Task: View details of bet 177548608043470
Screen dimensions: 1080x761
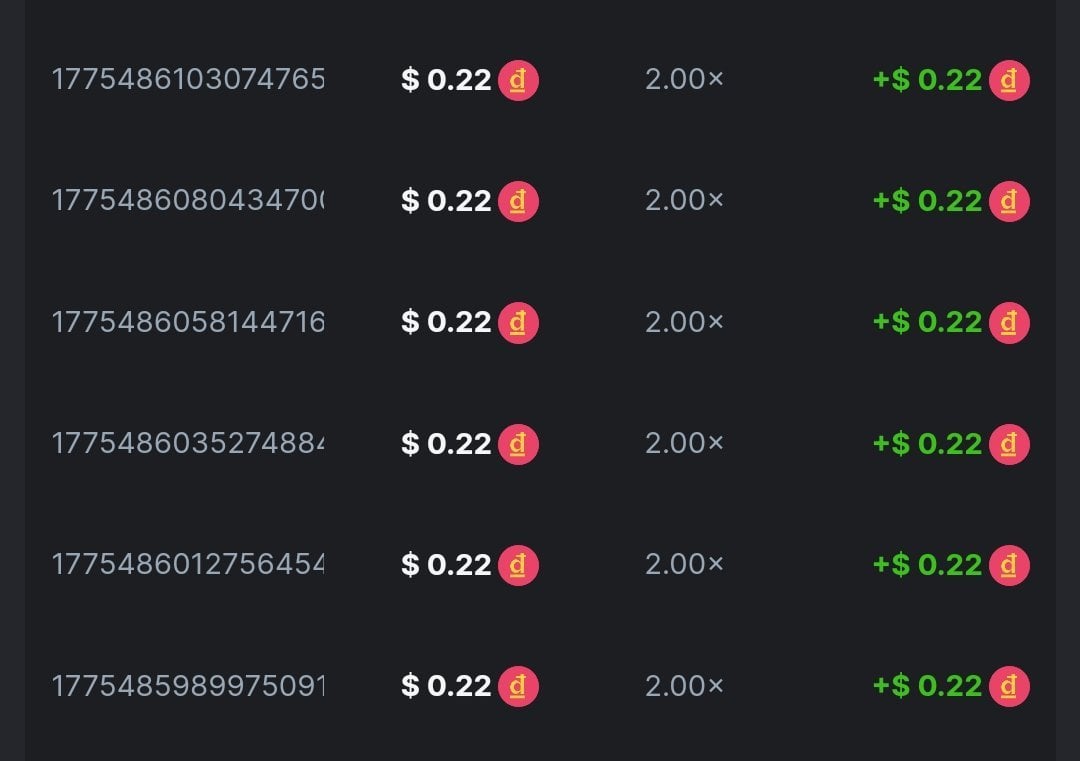Action: pyautogui.click(x=188, y=201)
